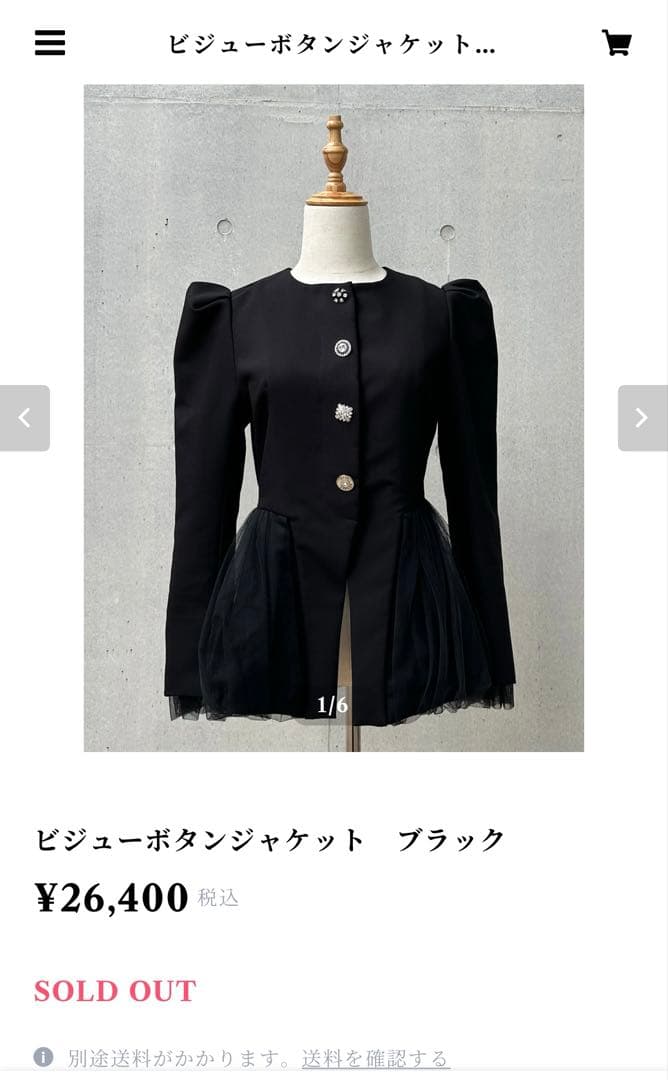668x1080 pixels.
Task: Open the shopping cart
Action: pos(616,43)
